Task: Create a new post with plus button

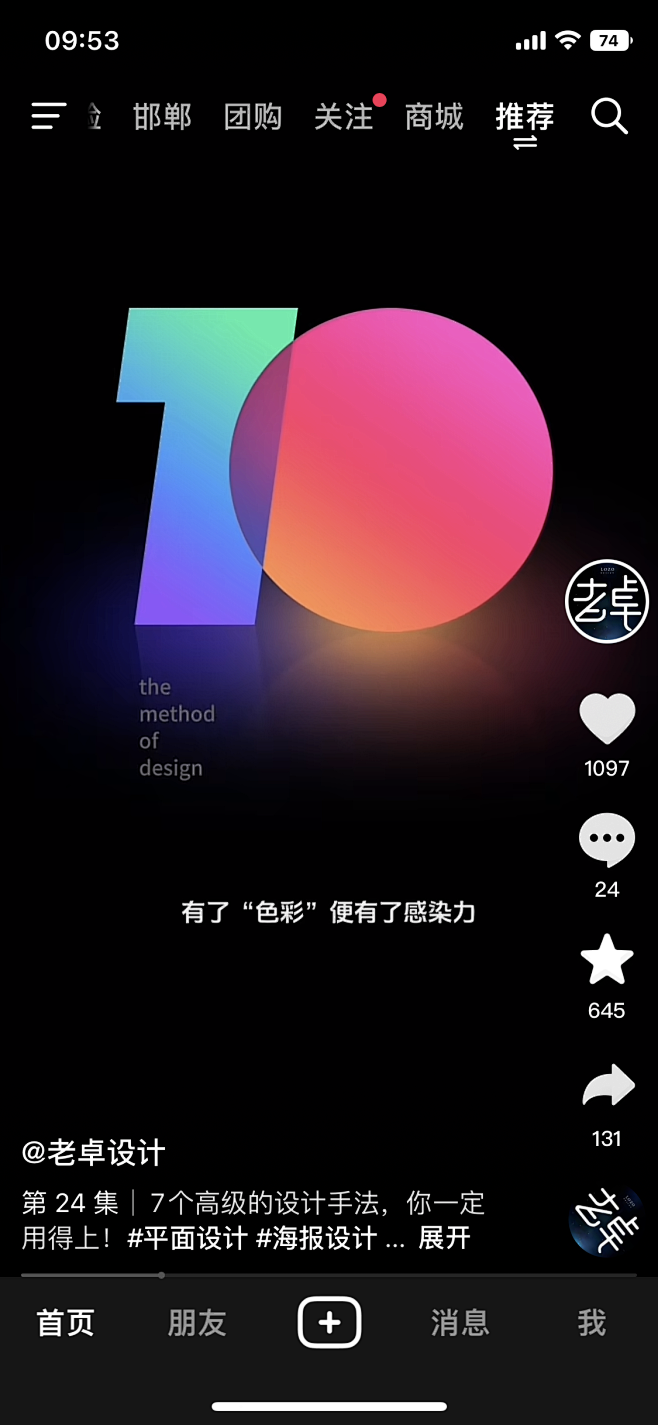Action: coord(329,1323)
